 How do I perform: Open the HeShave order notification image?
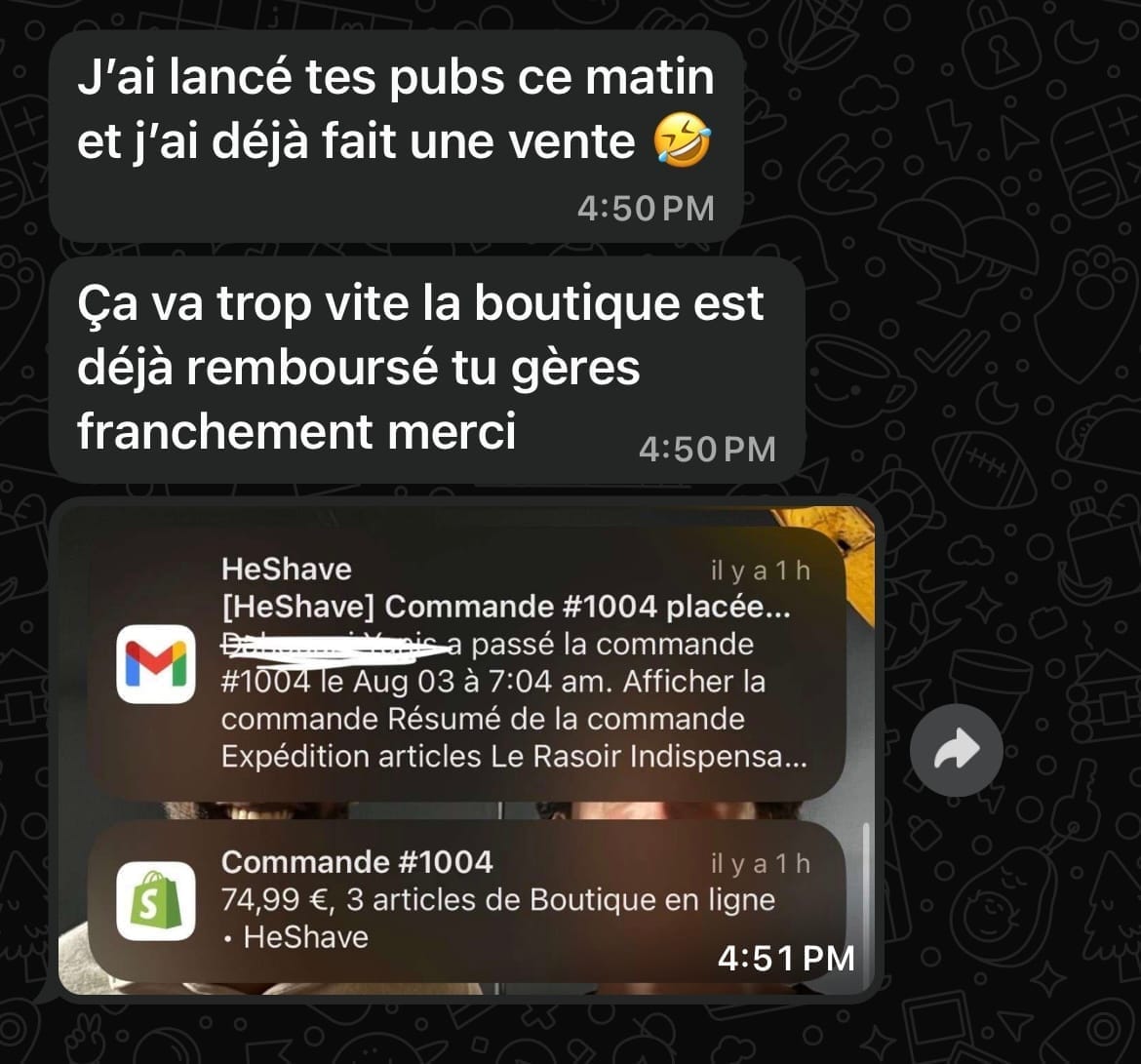point(466,749)
